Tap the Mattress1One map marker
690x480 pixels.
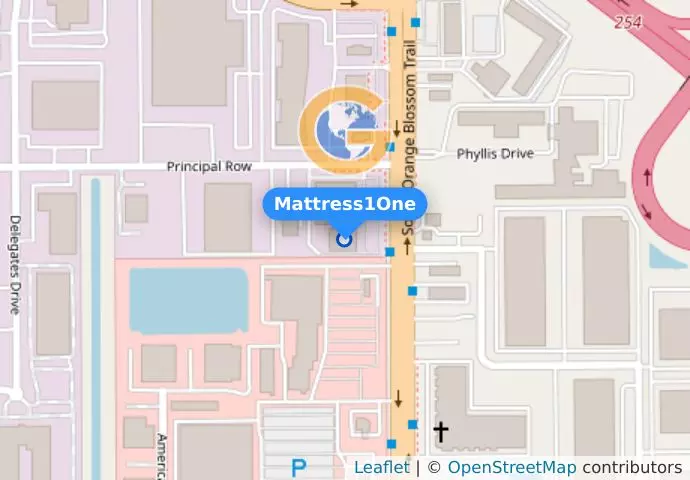[345, 239]
